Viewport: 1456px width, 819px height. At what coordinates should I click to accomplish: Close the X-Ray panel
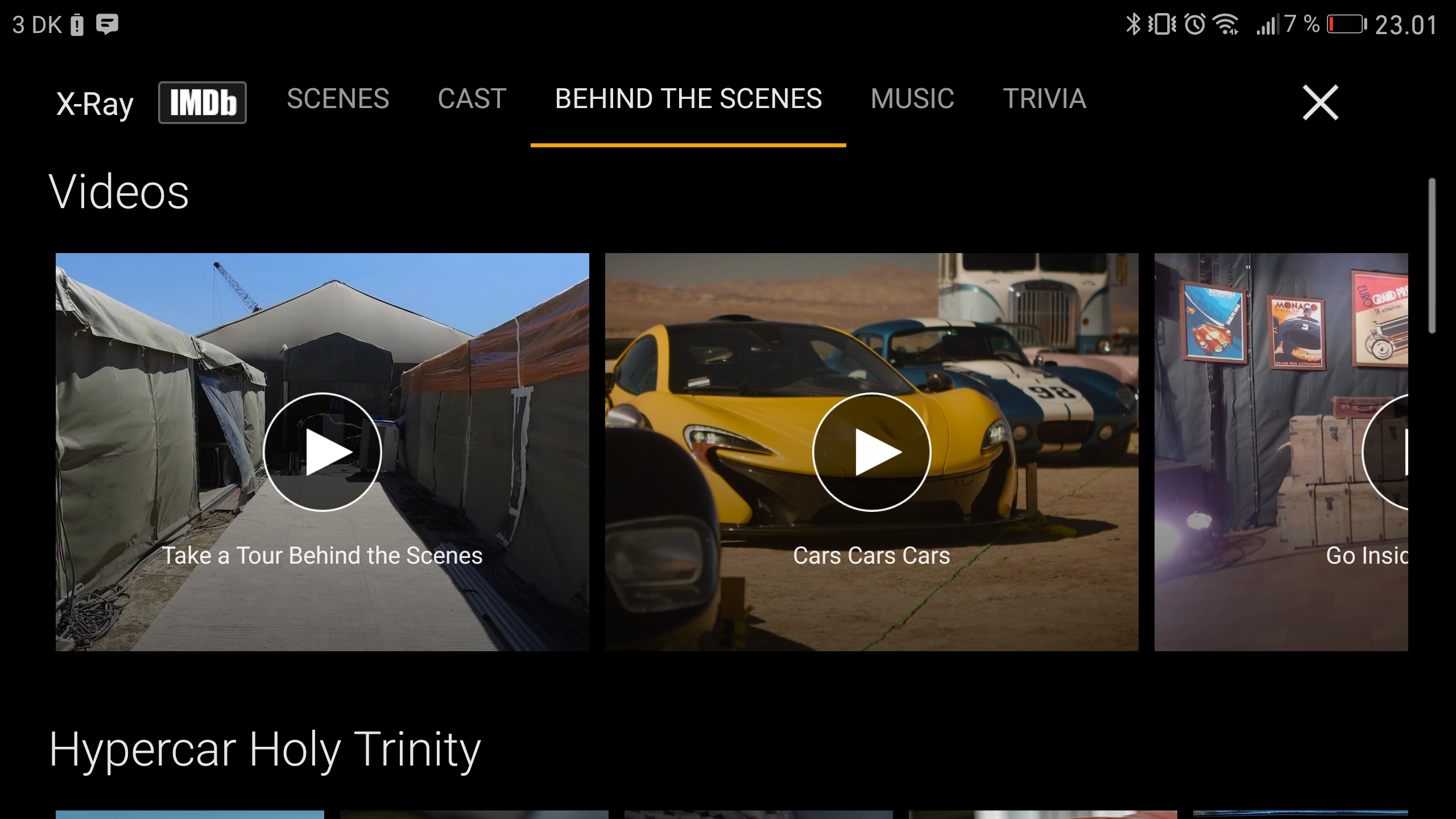1320,103
